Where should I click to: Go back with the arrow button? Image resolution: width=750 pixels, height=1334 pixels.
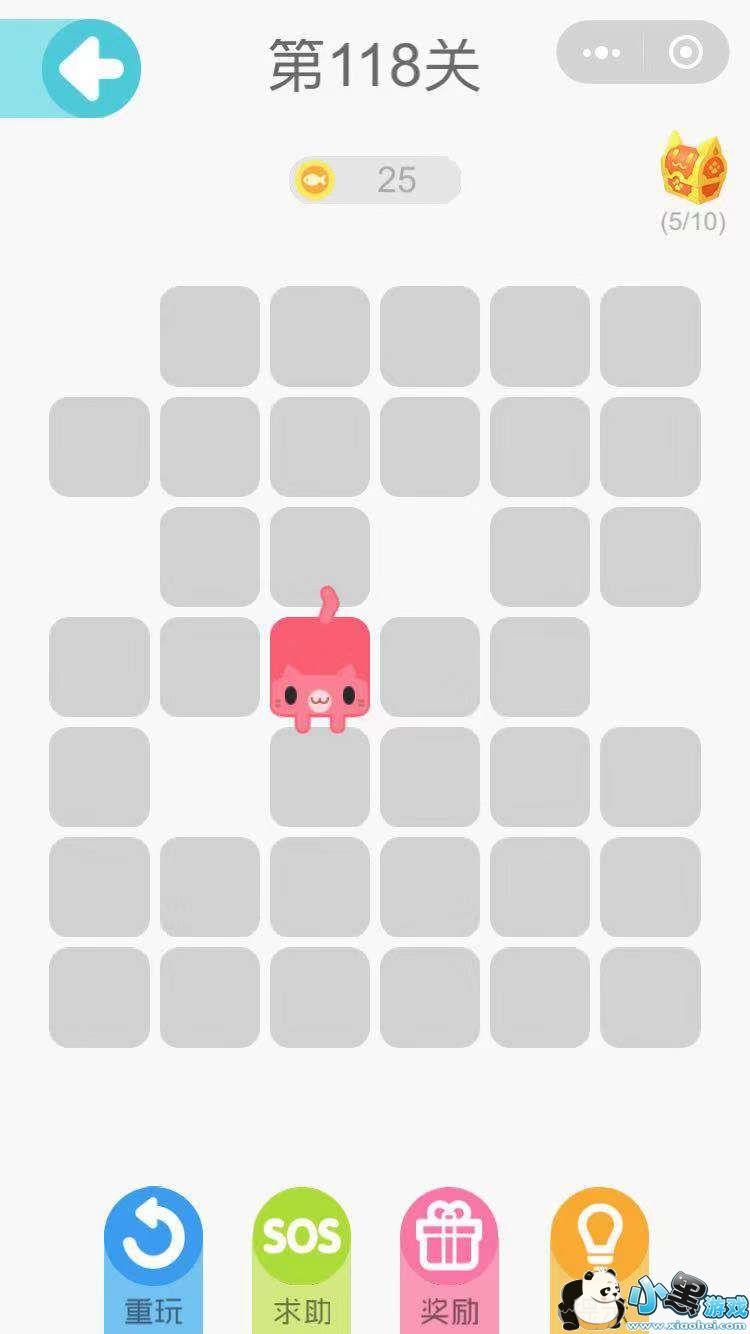tap(91, 69)
